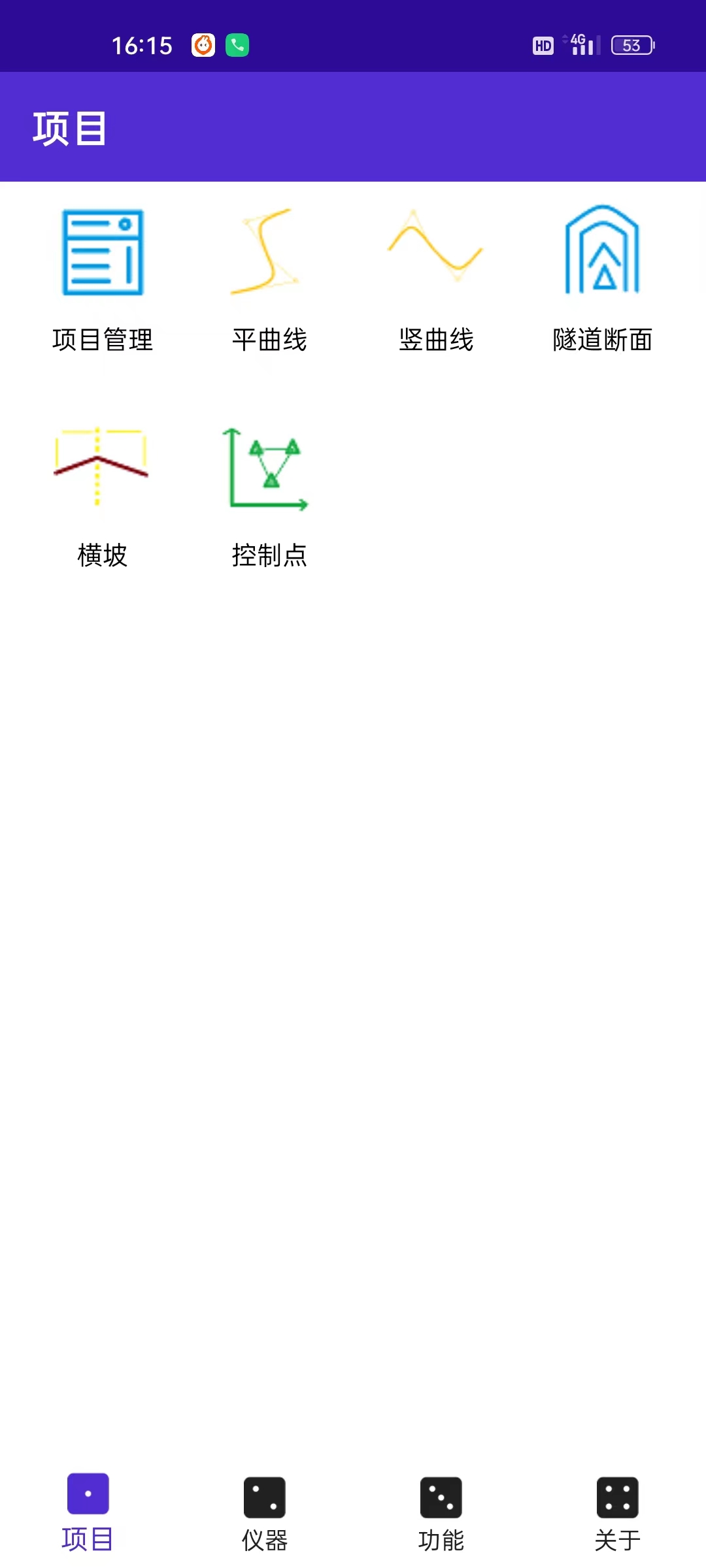Viewport: 706px width, 1568px height.
Task: Open the 横坡 cross slope item
Action: (103, 493)
